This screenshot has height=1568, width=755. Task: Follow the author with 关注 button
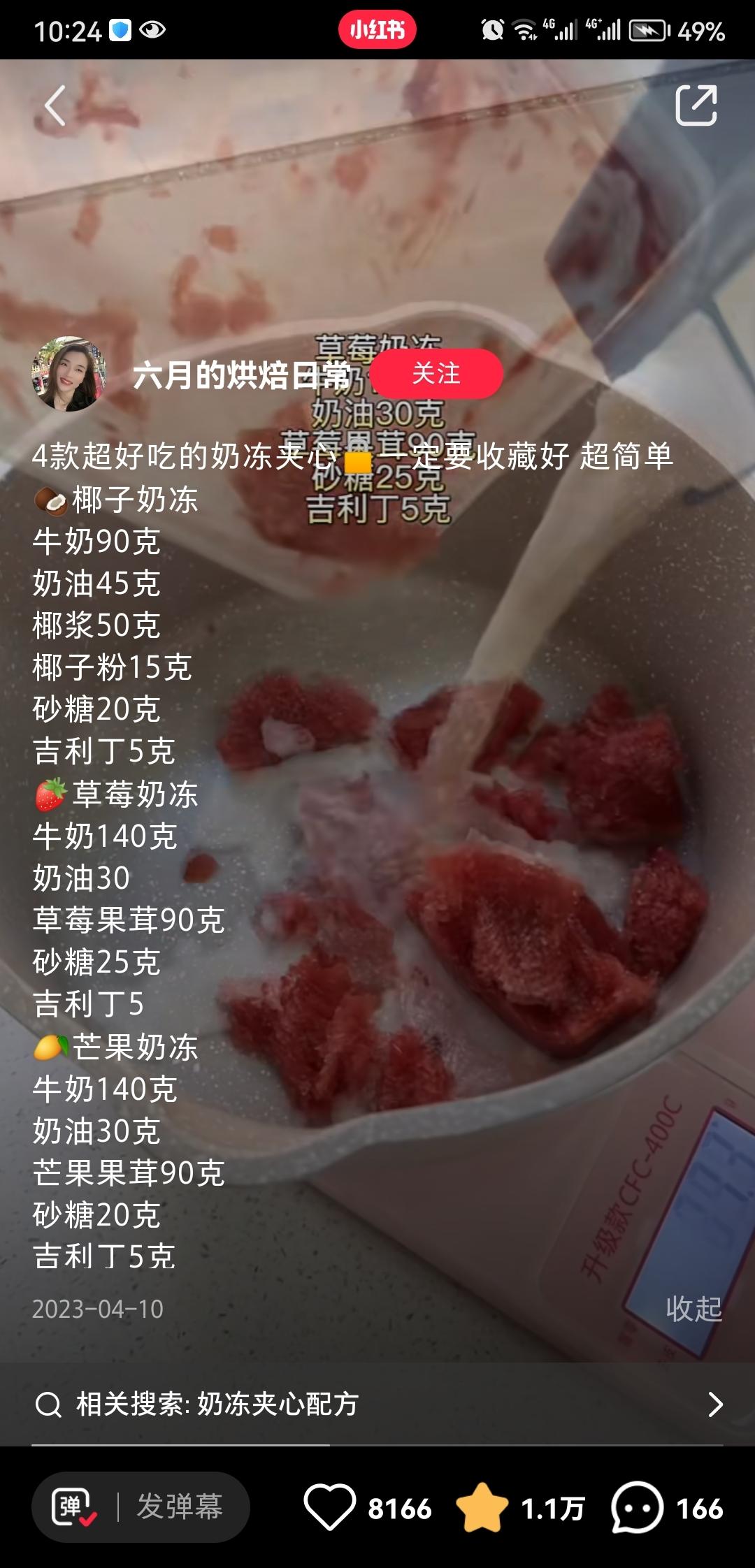click(x=436, y=373)
